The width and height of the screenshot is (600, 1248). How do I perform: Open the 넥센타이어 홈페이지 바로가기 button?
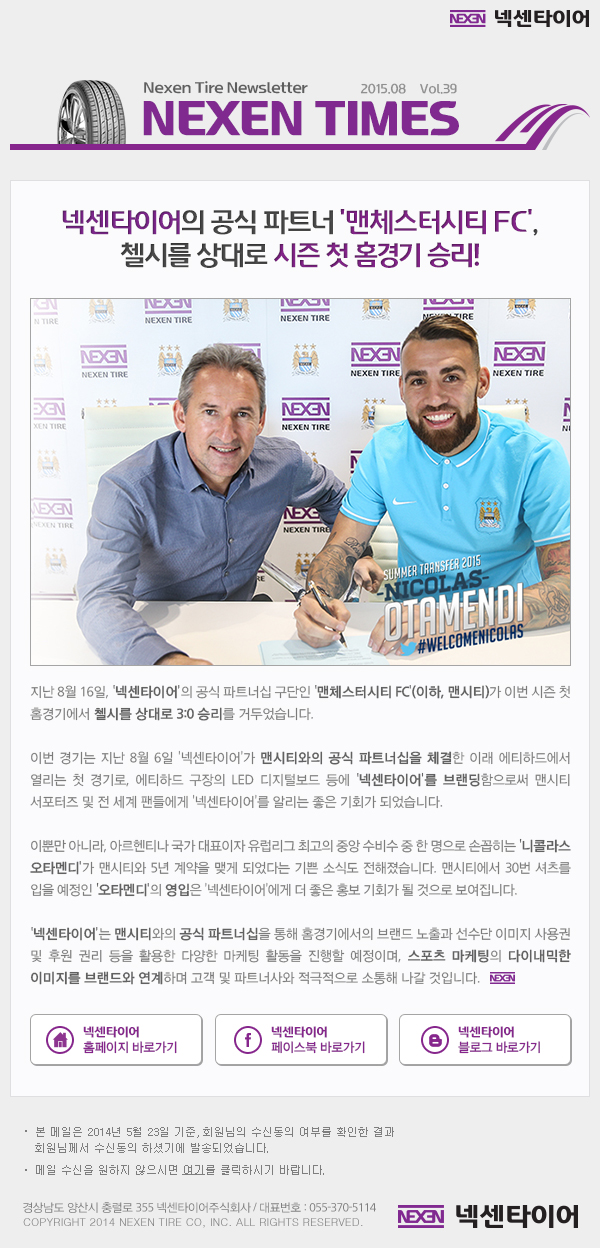(x=116, y=1039)
